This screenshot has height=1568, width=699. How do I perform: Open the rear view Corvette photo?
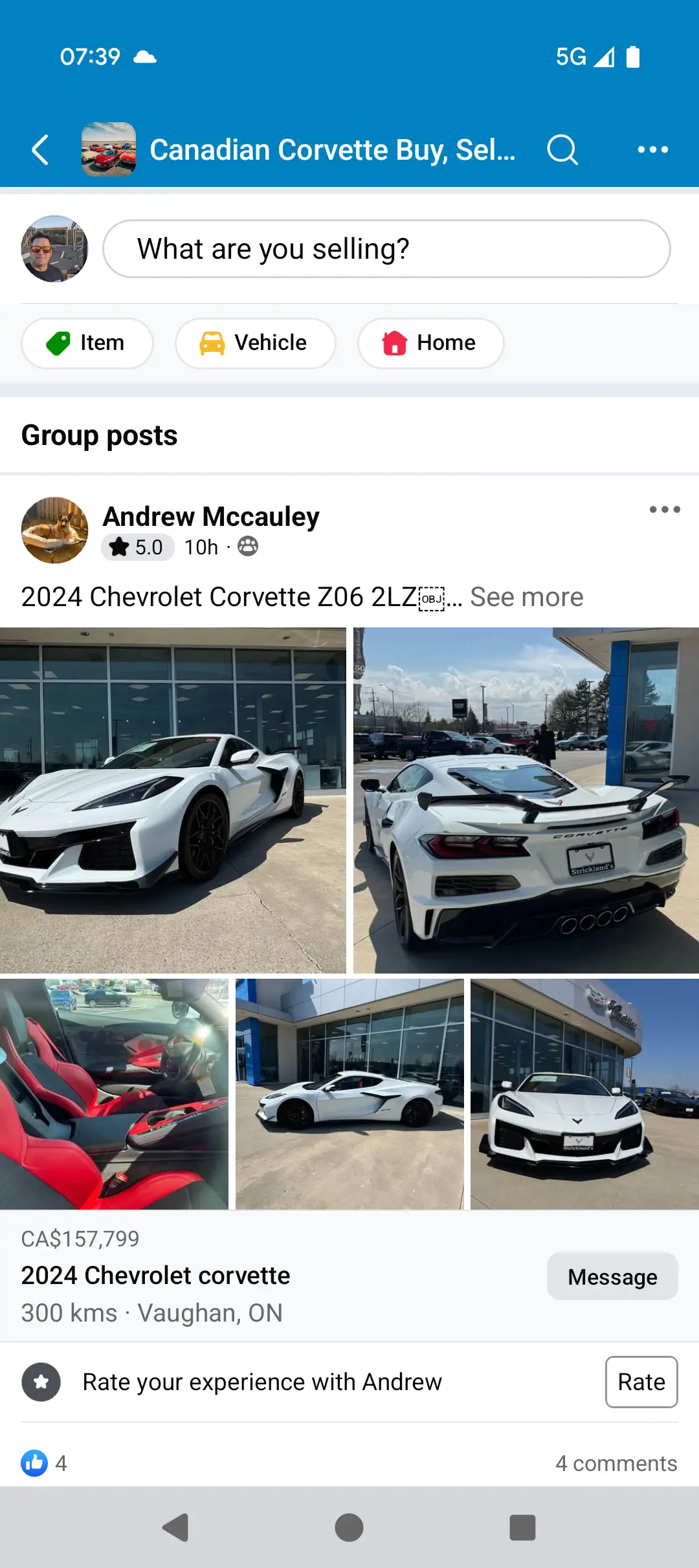pyautogui.click(x=526, y=800)
